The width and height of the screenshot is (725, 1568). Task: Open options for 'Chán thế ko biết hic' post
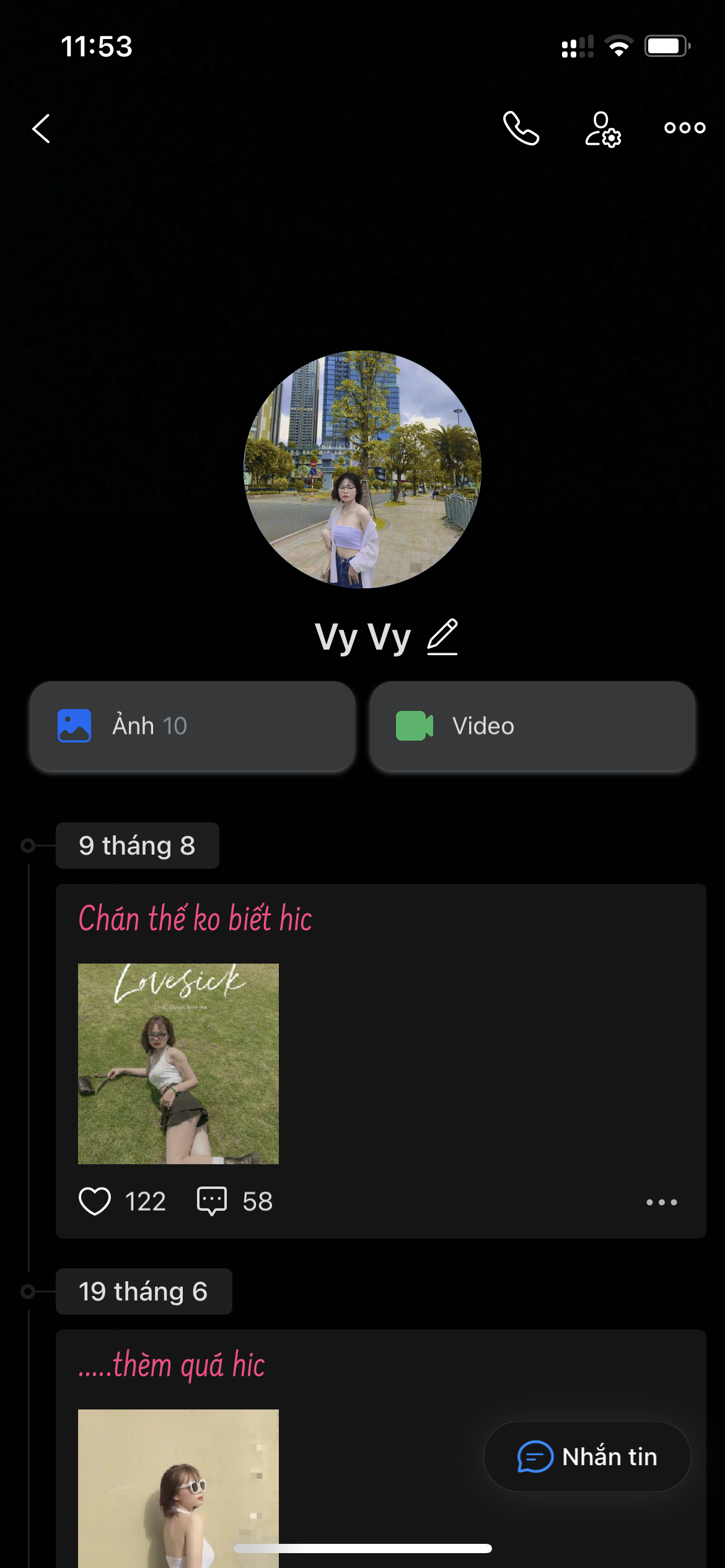(x=661, y=1202)
